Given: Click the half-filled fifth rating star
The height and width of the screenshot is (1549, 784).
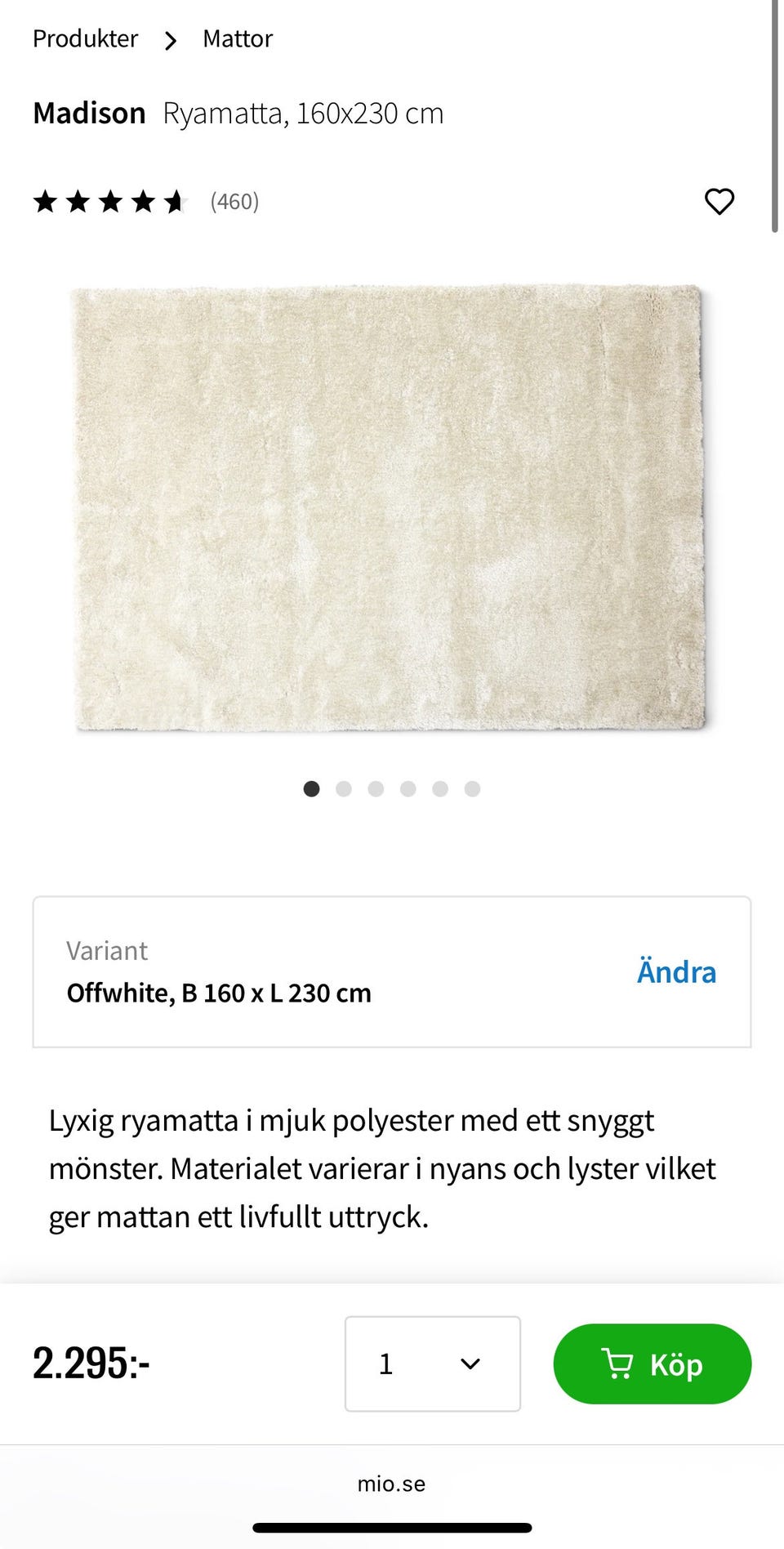Looking at the screenshot, I should coord(176,201).
